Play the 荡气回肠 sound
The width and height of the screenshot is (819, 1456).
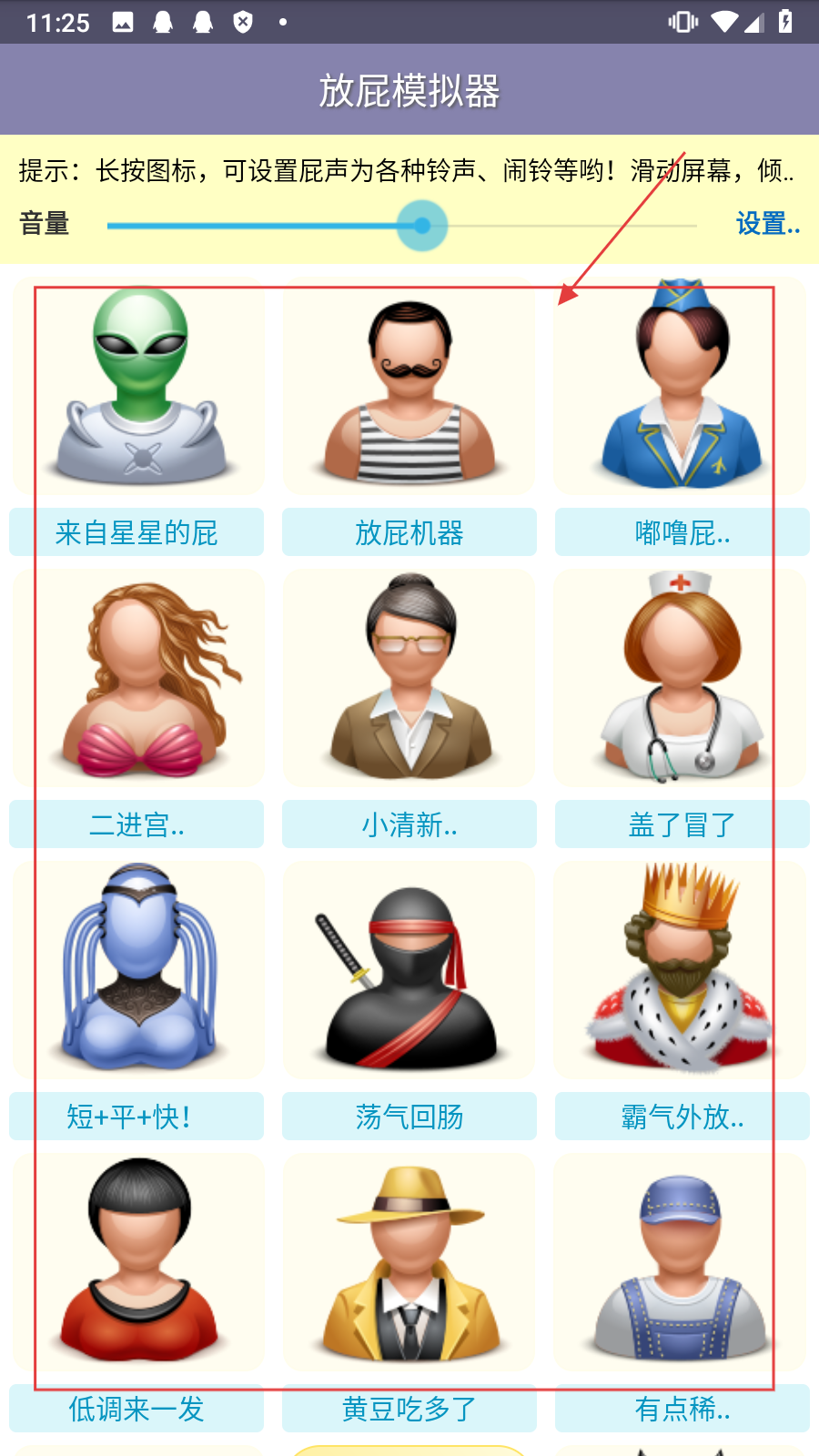click(409, 1117)
